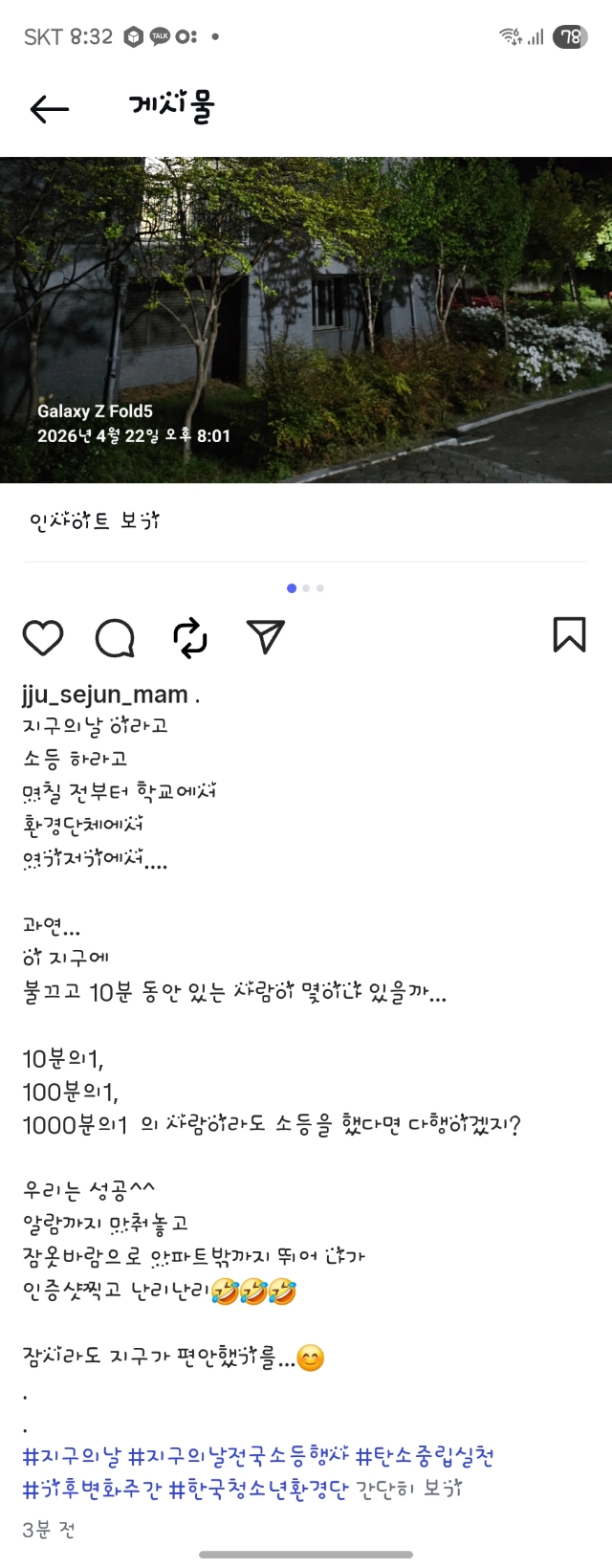Bookmark this post

tap(569, 634)
